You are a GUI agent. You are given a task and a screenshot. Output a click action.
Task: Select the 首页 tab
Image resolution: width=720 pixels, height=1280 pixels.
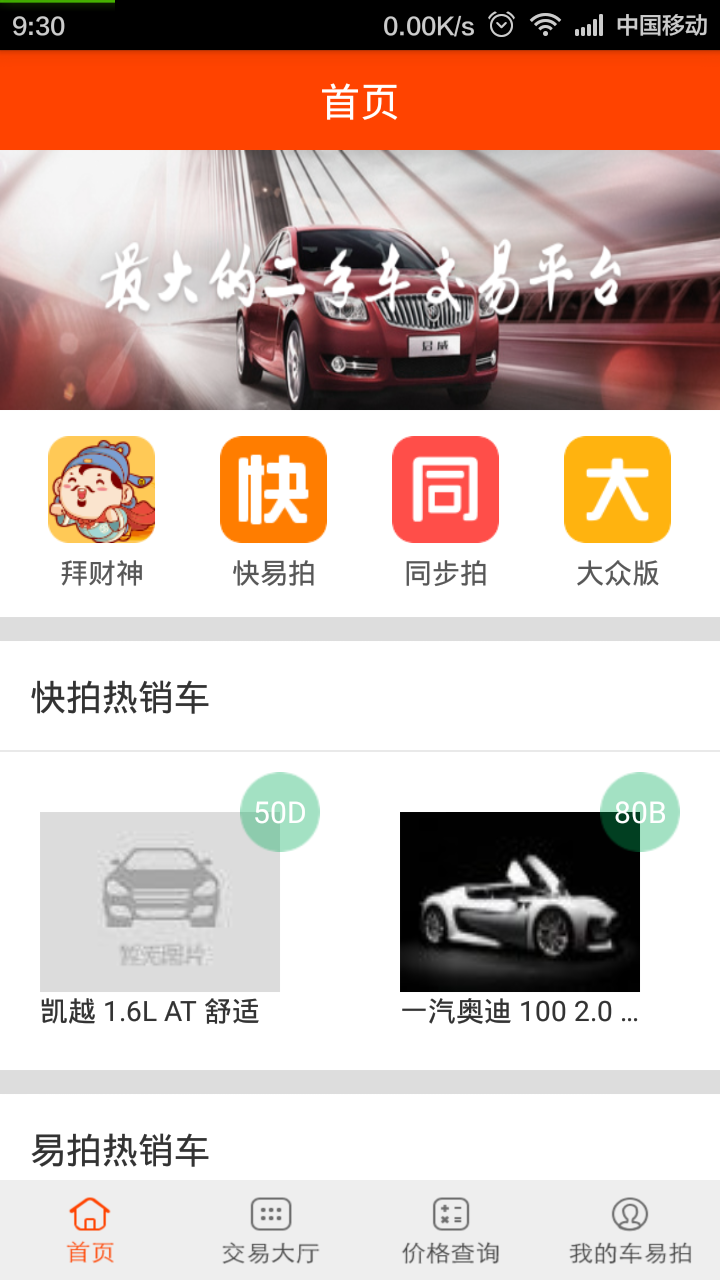tap(90, 1230)
